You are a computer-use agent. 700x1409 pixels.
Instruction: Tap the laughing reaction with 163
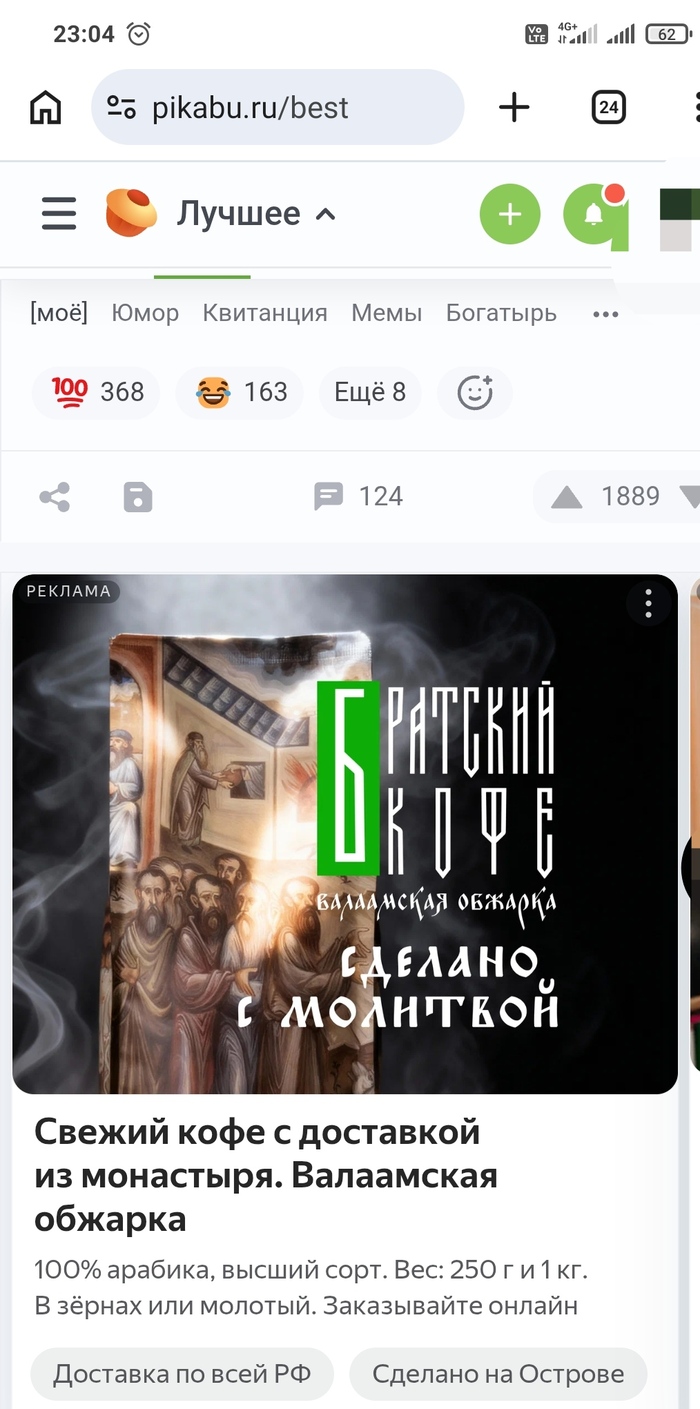pos(241,392)
